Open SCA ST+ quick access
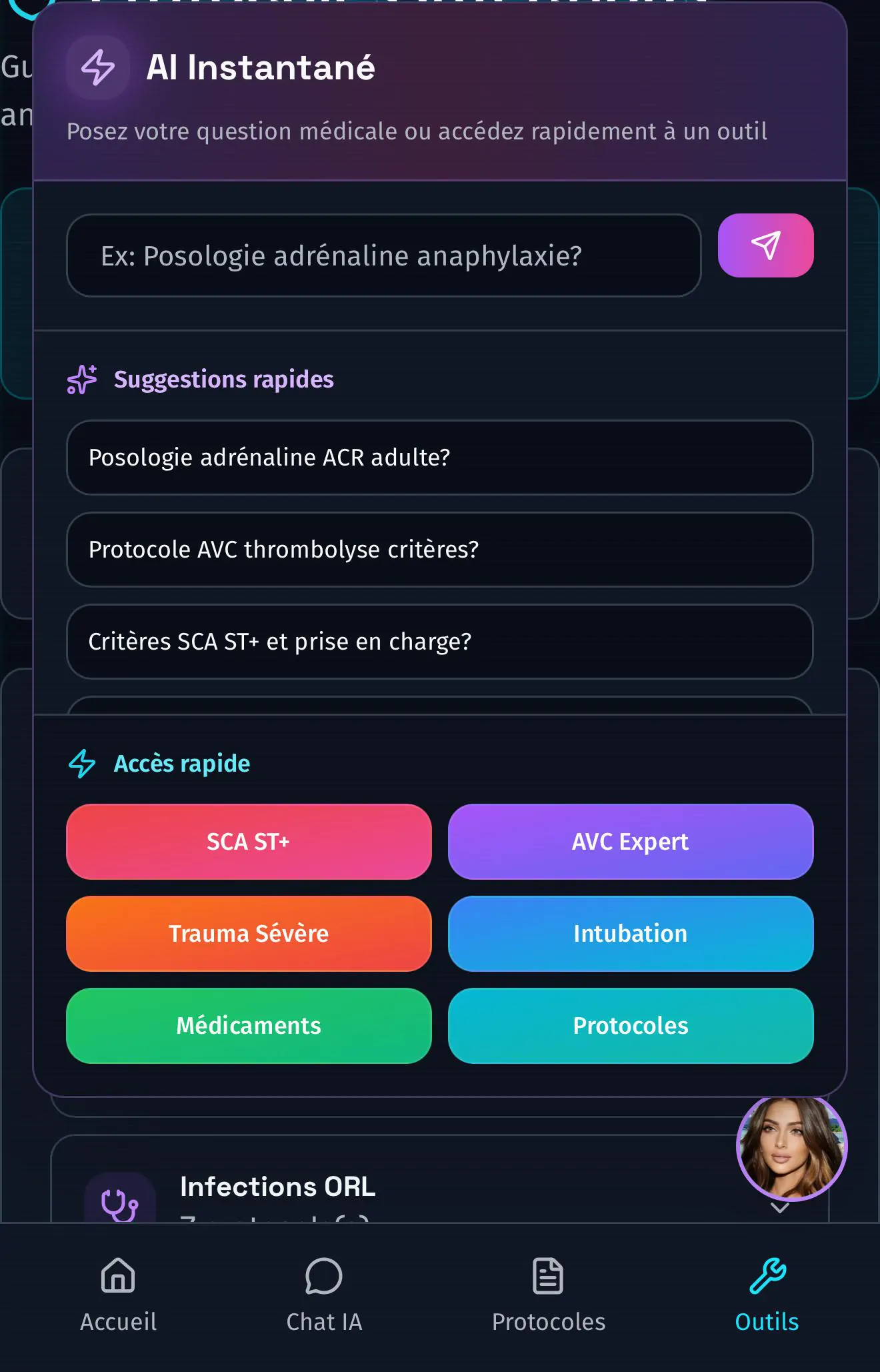 tap(249, 842)
